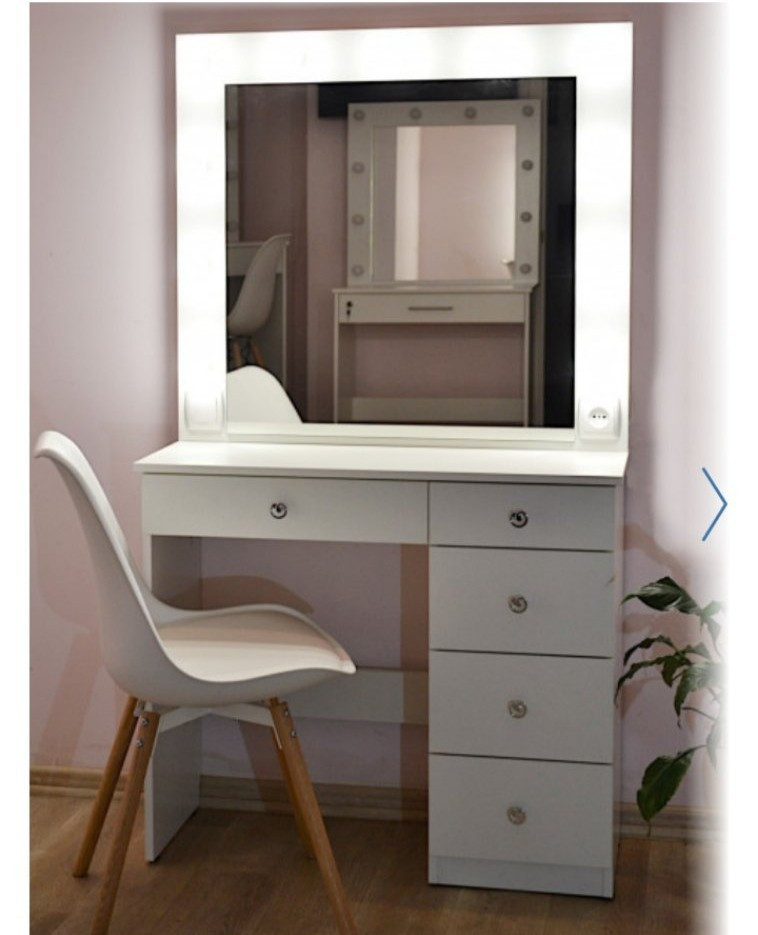Show the next photo with right chevron
The width and height of the screenshot is (758, 935).
pos(714,504)
